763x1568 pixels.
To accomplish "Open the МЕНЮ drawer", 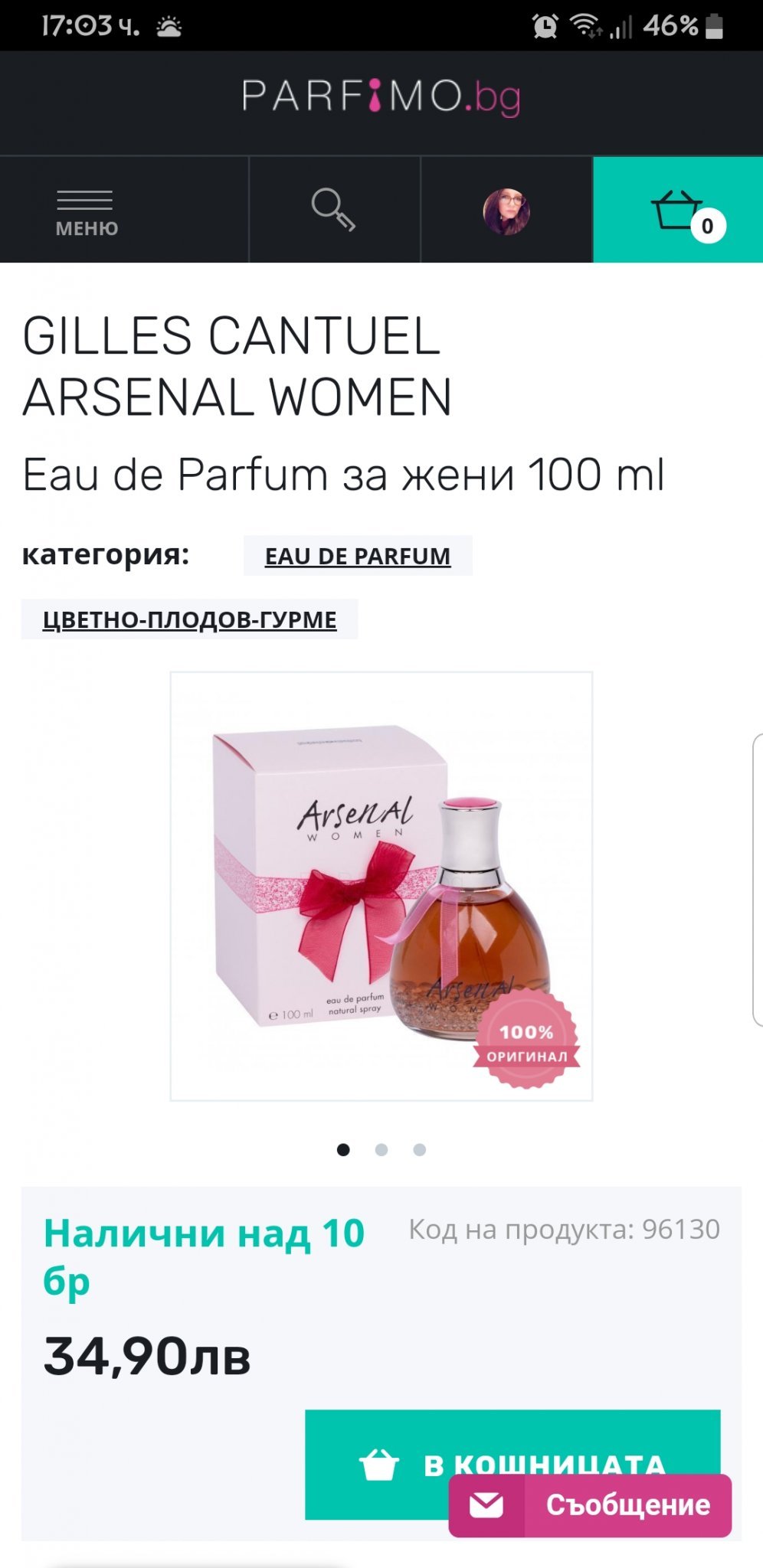I will pyautogui.click(x=86, y=211).
